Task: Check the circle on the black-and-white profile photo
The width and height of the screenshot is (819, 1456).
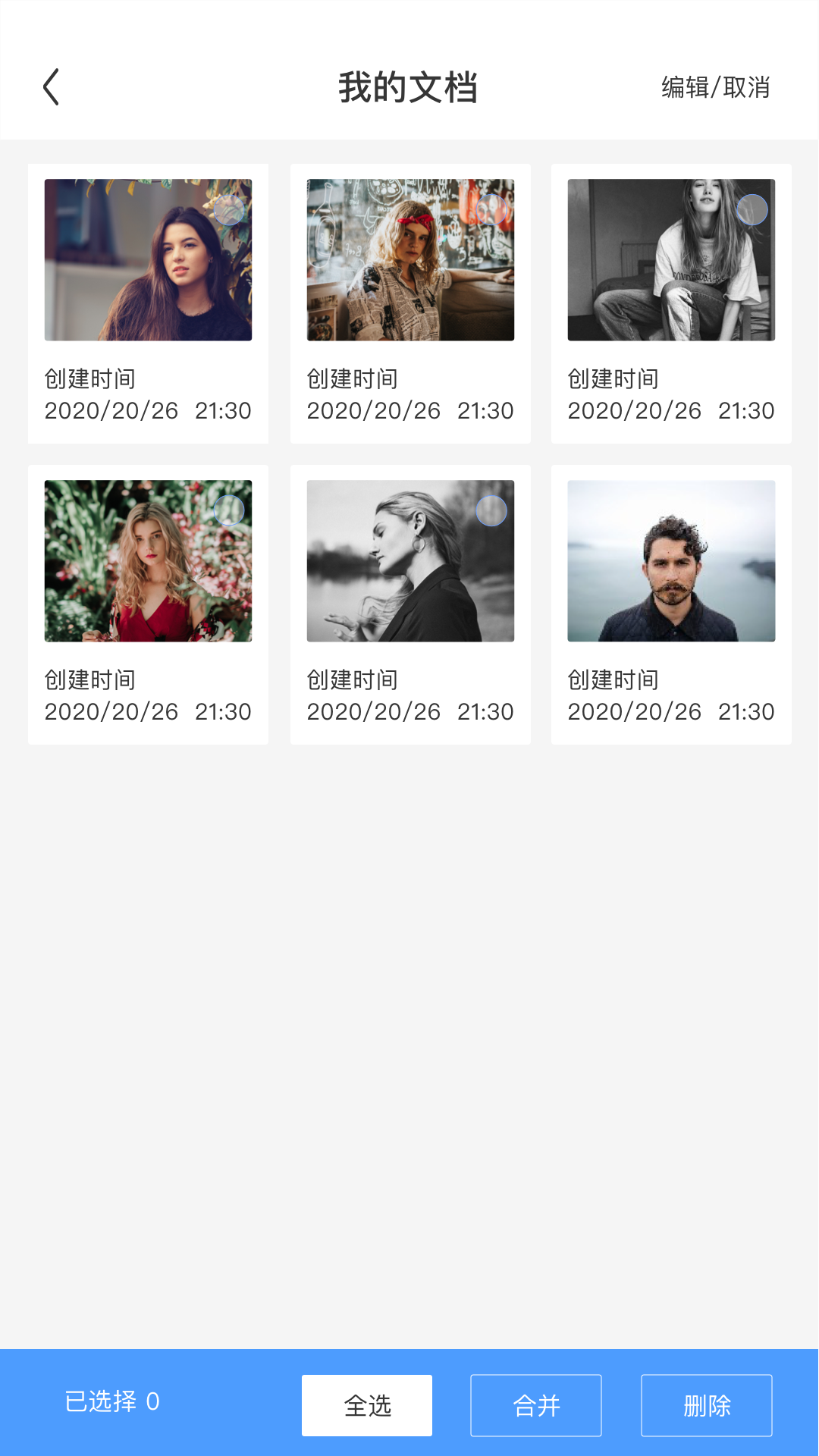Action: (x=491, y=511)
